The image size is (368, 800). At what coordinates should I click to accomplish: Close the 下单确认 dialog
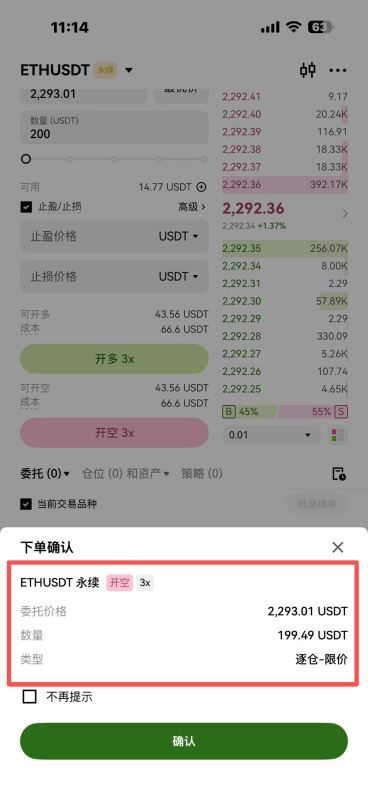[337, 547]
